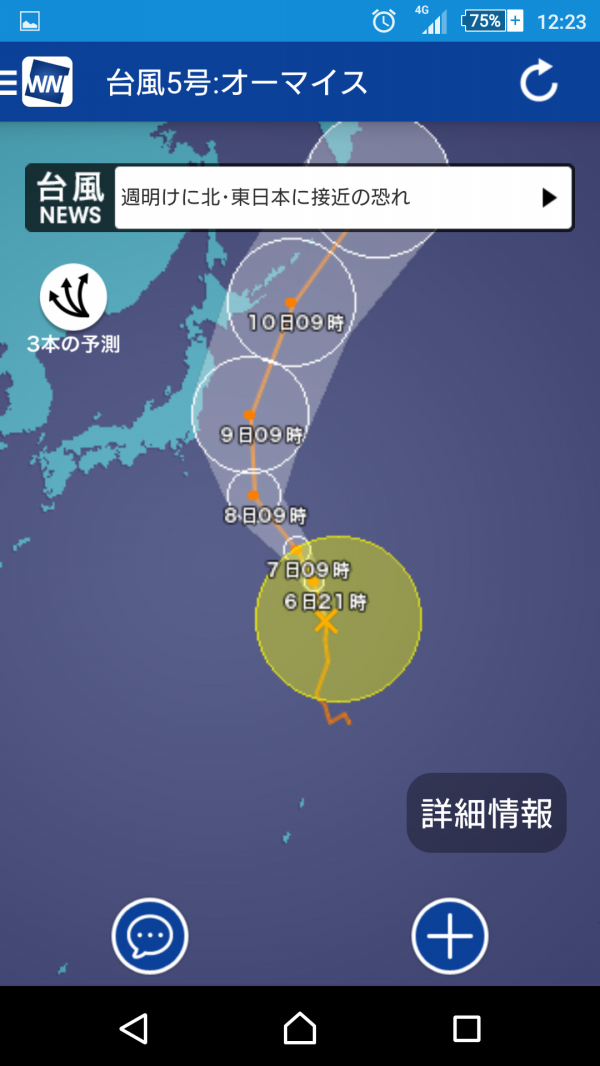Go to the home screen
The image size is (600, 1066).
(x=300, y=1027)
